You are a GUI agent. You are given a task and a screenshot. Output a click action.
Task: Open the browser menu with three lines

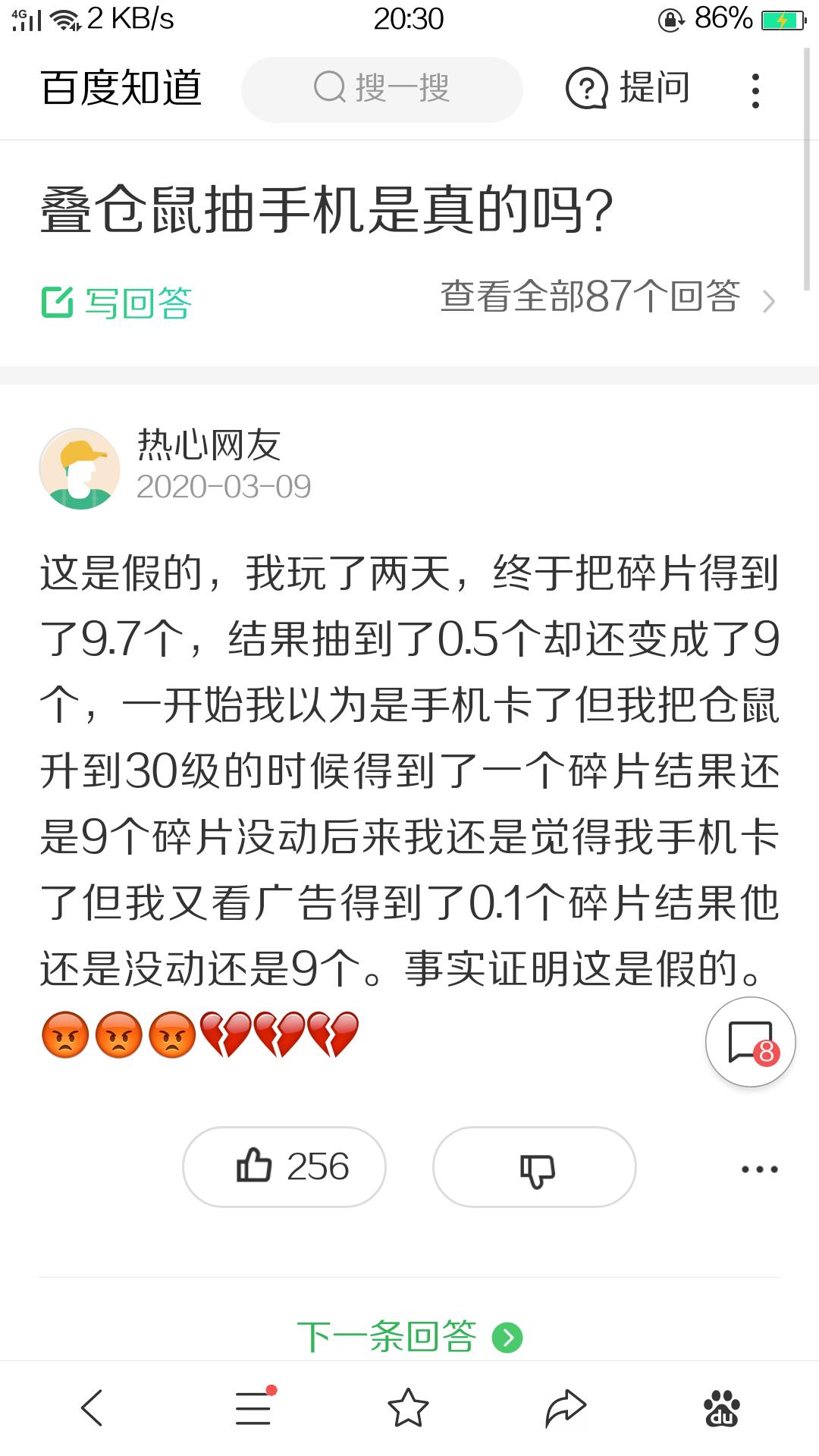(x=254, y=1408)
